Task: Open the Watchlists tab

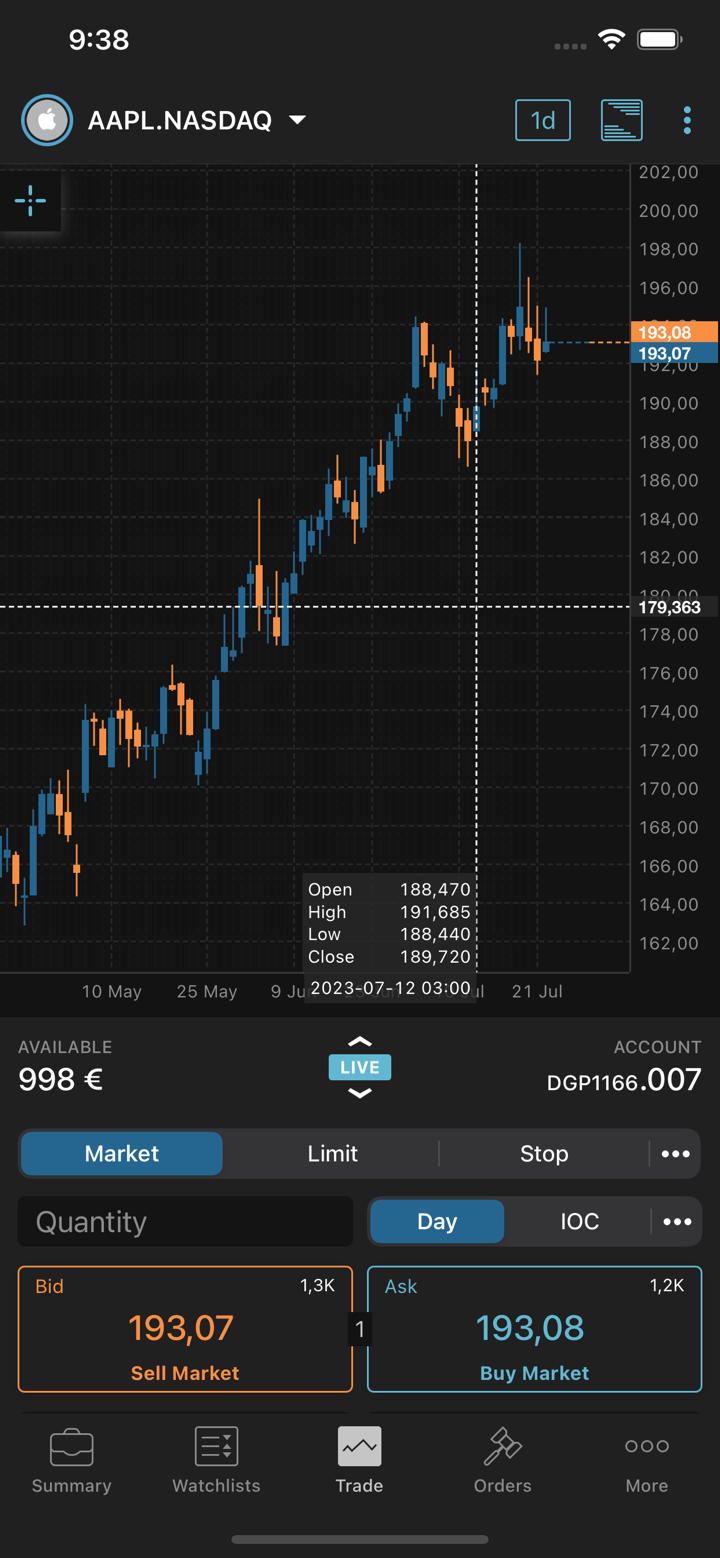Action: tap(216, 1461)
